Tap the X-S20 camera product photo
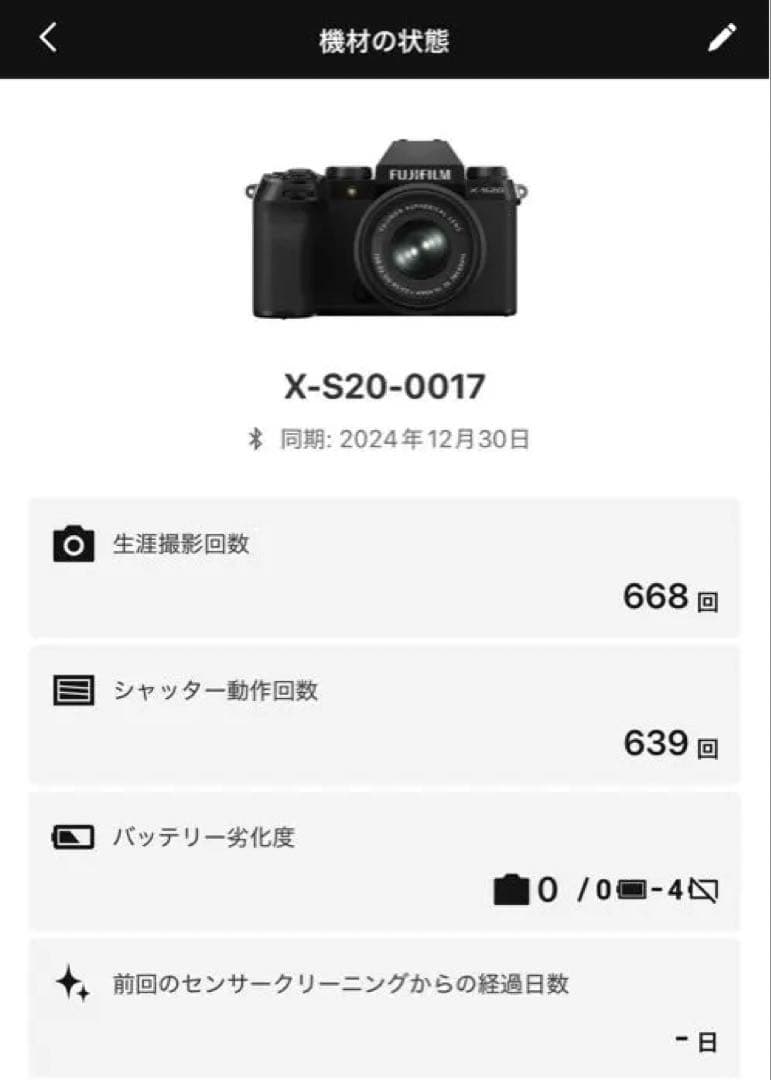771x1080 pixels. tap(385, 235)
